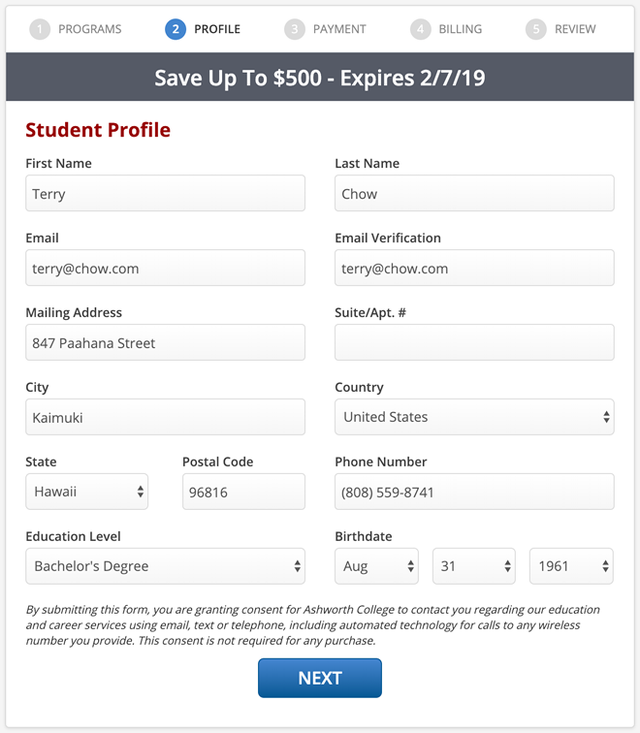
Task: Open the Country dropdown
Action: click(x=474, y=417)
